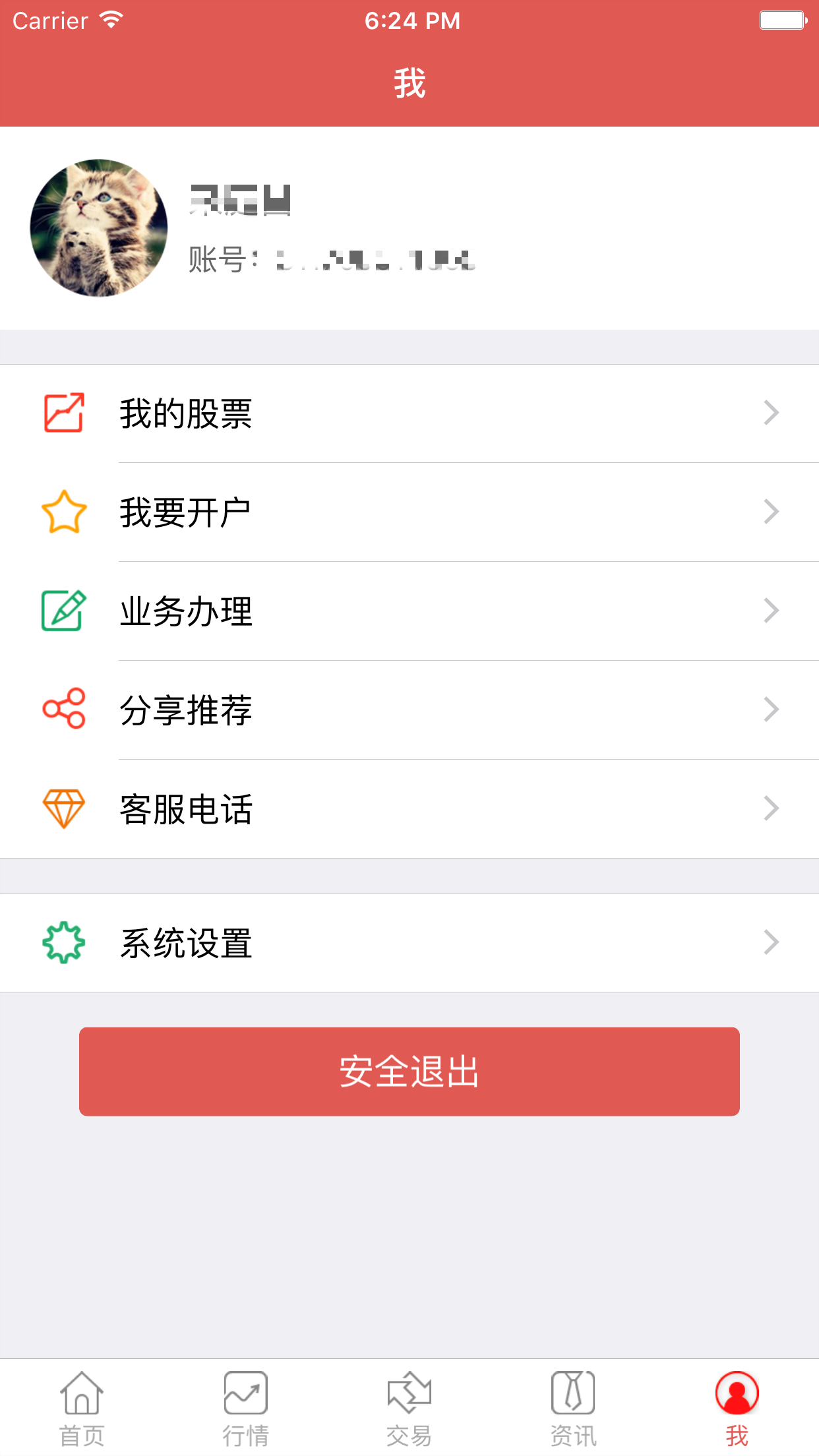819x1456 pixels.
Task: Select 我要开户 to open an account
Action: pyautogui.click(x=409, y=512)
